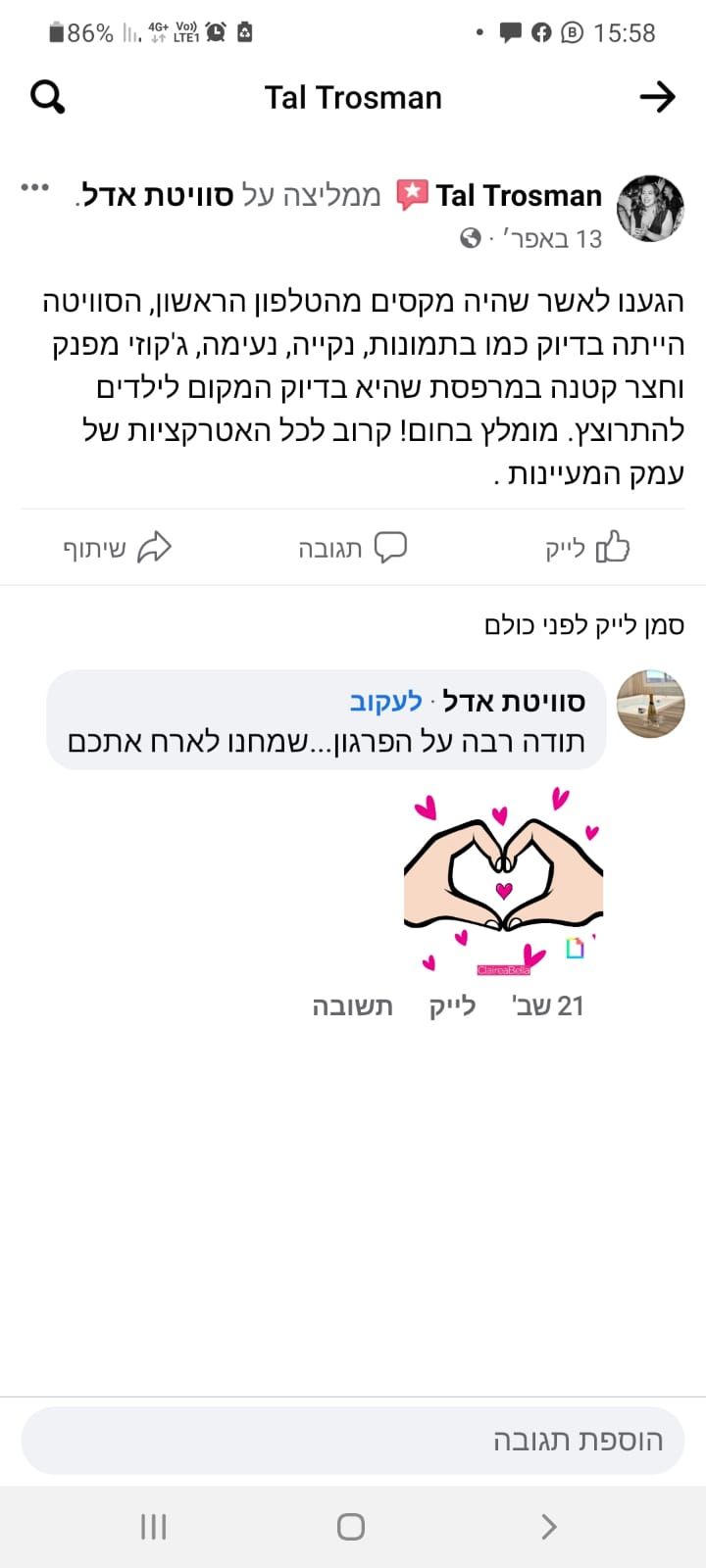Comment on the post via תגובה button
The height and width of the screenshot is (1568, 706).
352,547
